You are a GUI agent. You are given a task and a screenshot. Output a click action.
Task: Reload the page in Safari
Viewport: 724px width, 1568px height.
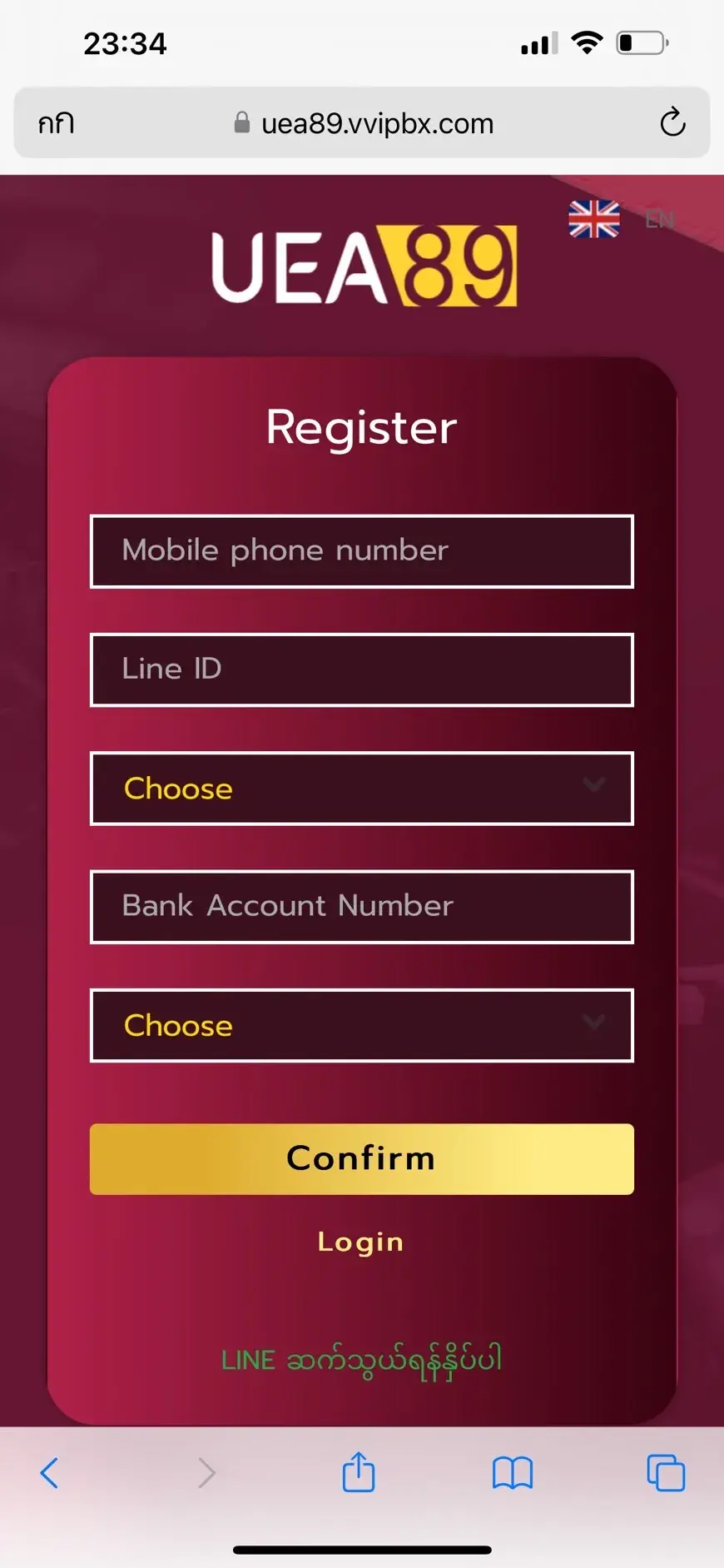[672, 123]
